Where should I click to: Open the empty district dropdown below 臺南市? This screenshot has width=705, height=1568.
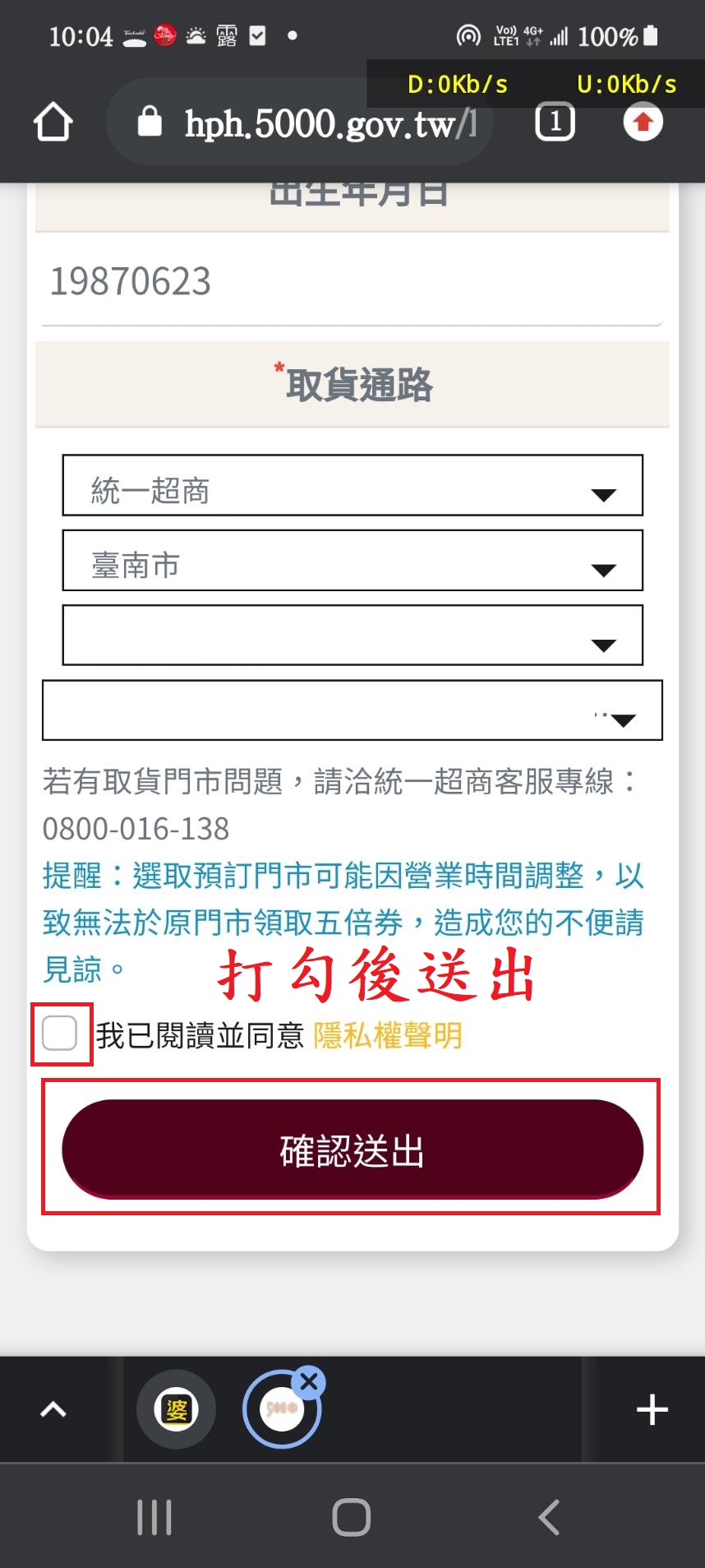click(x=352, y=636)
